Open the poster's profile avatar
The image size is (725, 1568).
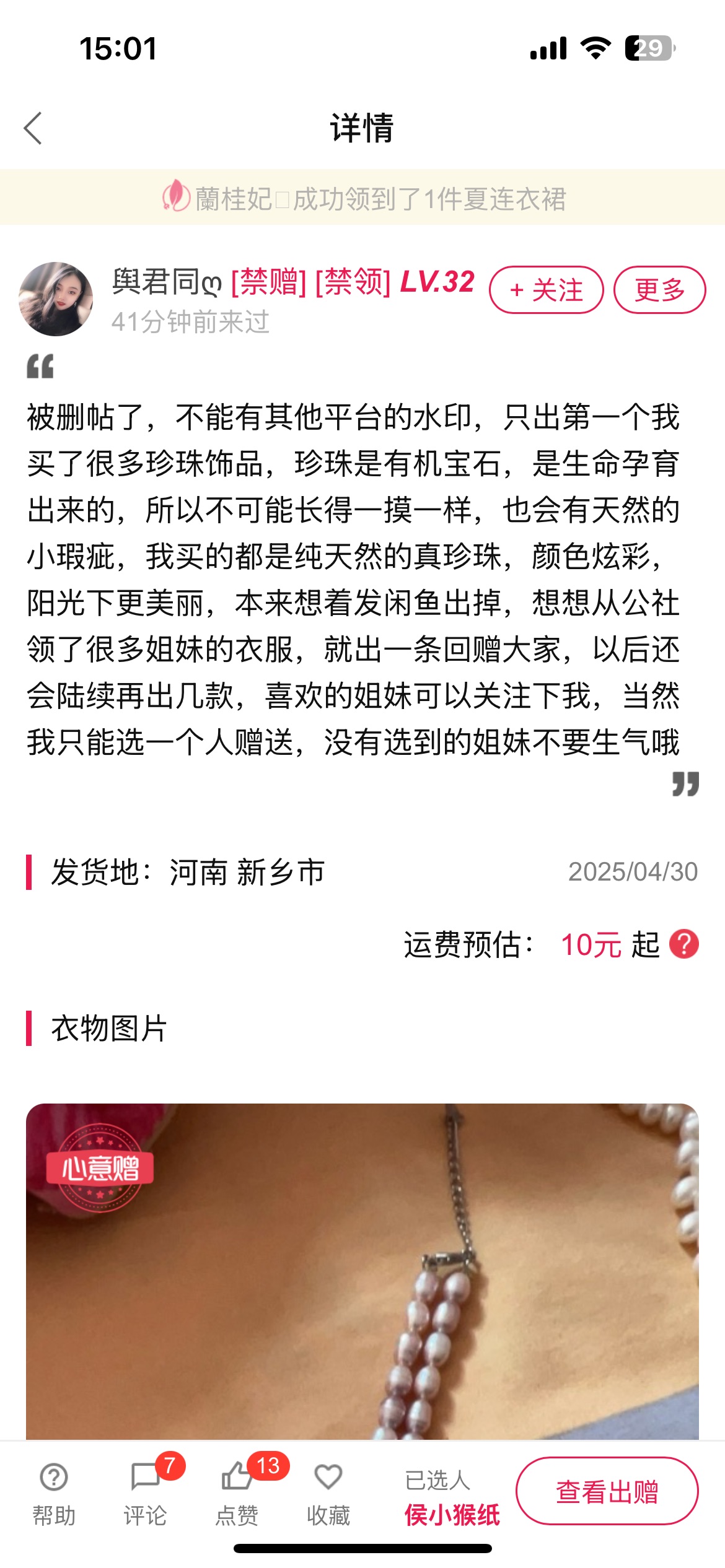coord(56,299)
